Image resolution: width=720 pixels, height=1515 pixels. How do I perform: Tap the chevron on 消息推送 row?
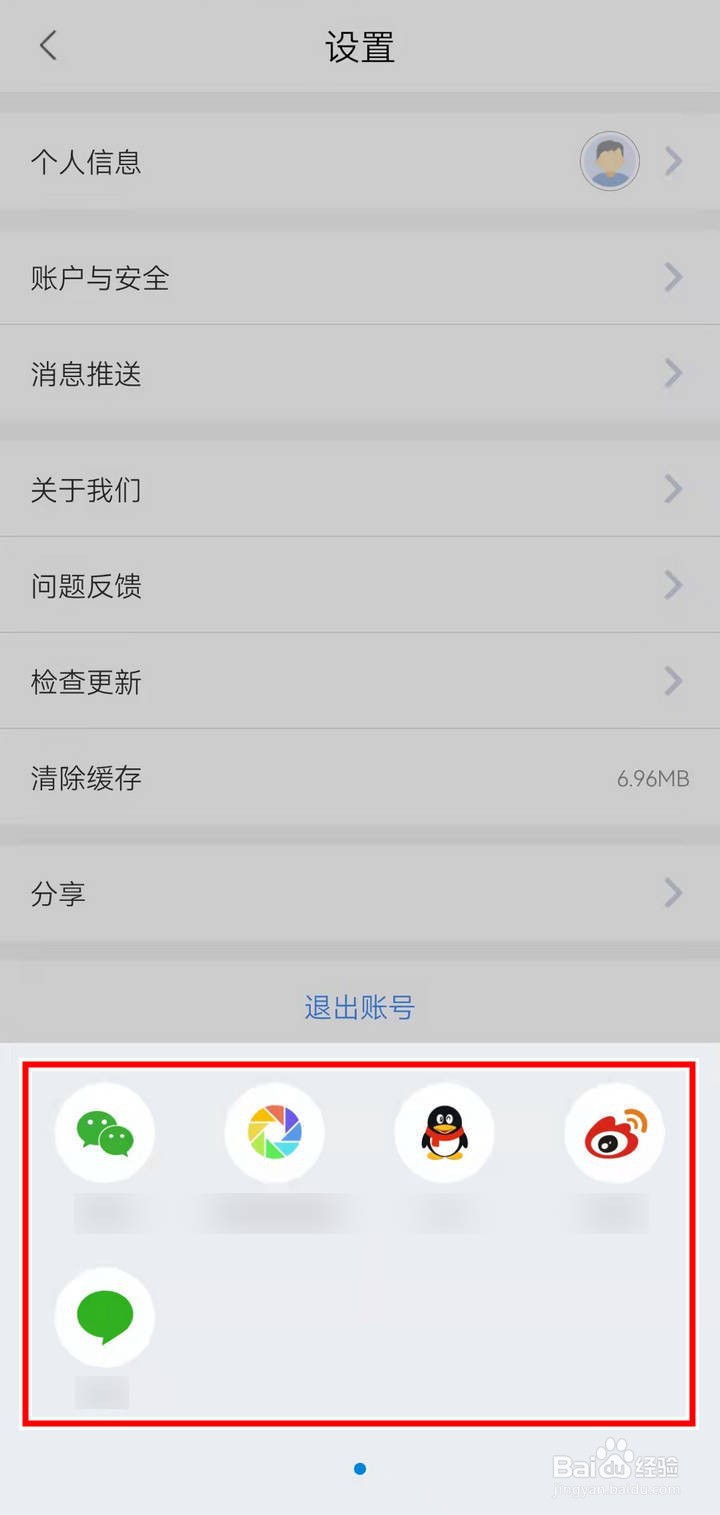672,374
